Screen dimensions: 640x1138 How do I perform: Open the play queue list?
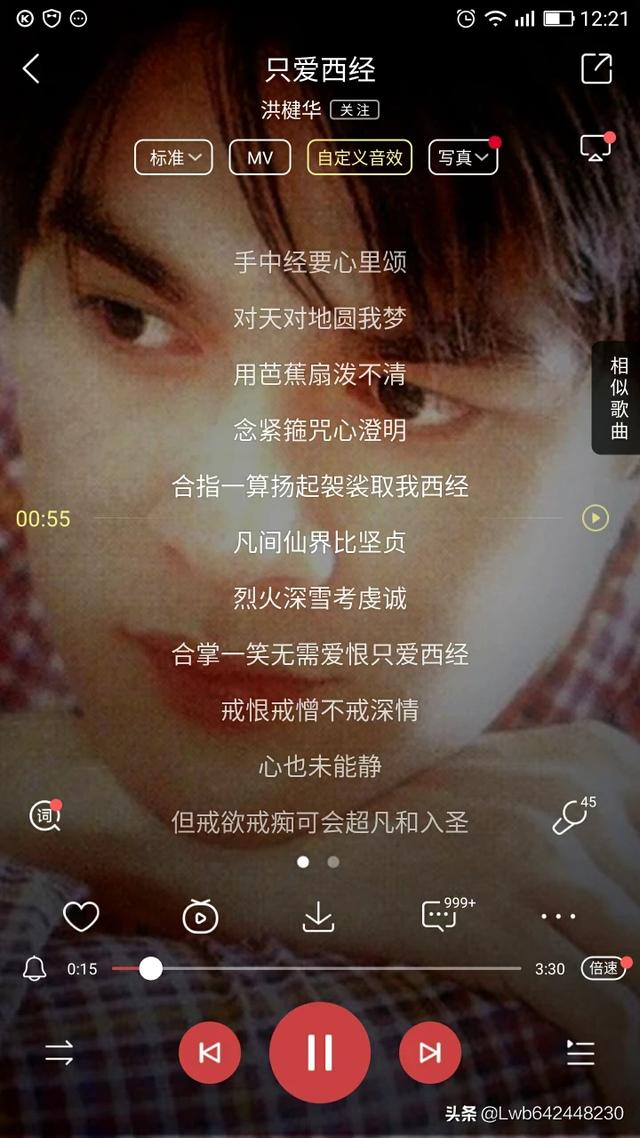coord(581,1052)
